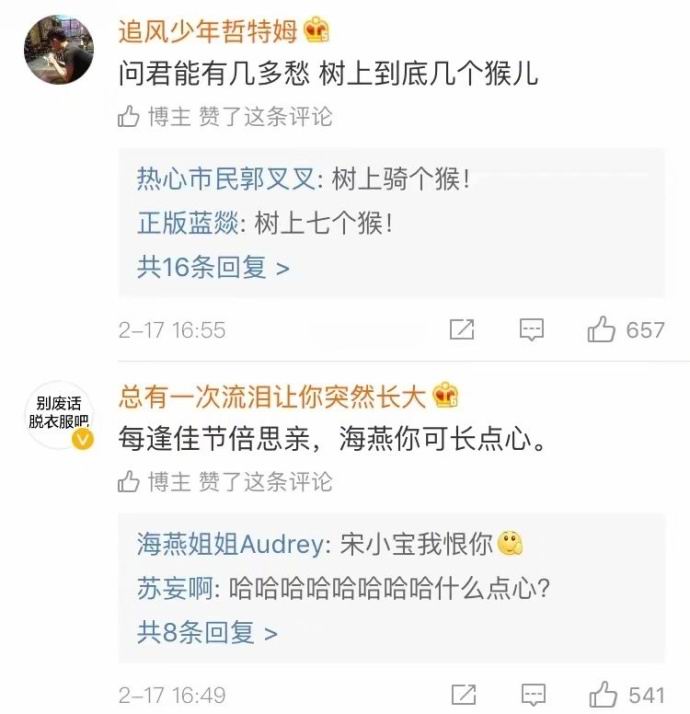690x714 pixels.
Task: Open username 总有一次流泪让你突然长大
Action: (272, 396)
